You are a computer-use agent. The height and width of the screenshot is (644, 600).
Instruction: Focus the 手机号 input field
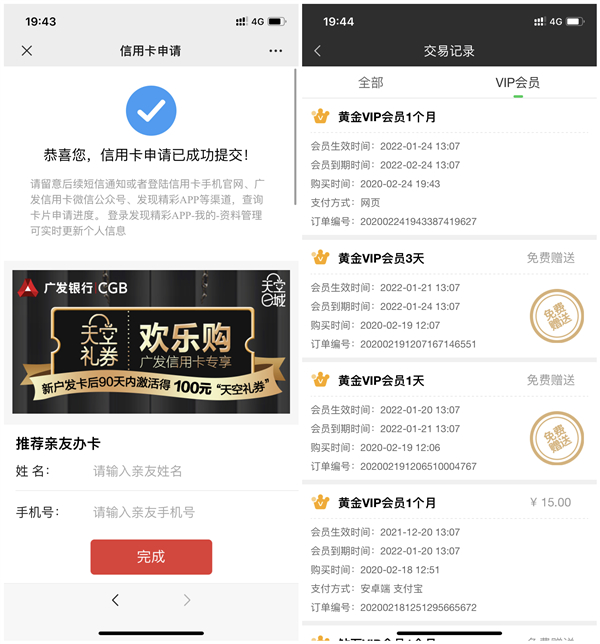pos(180,512)
